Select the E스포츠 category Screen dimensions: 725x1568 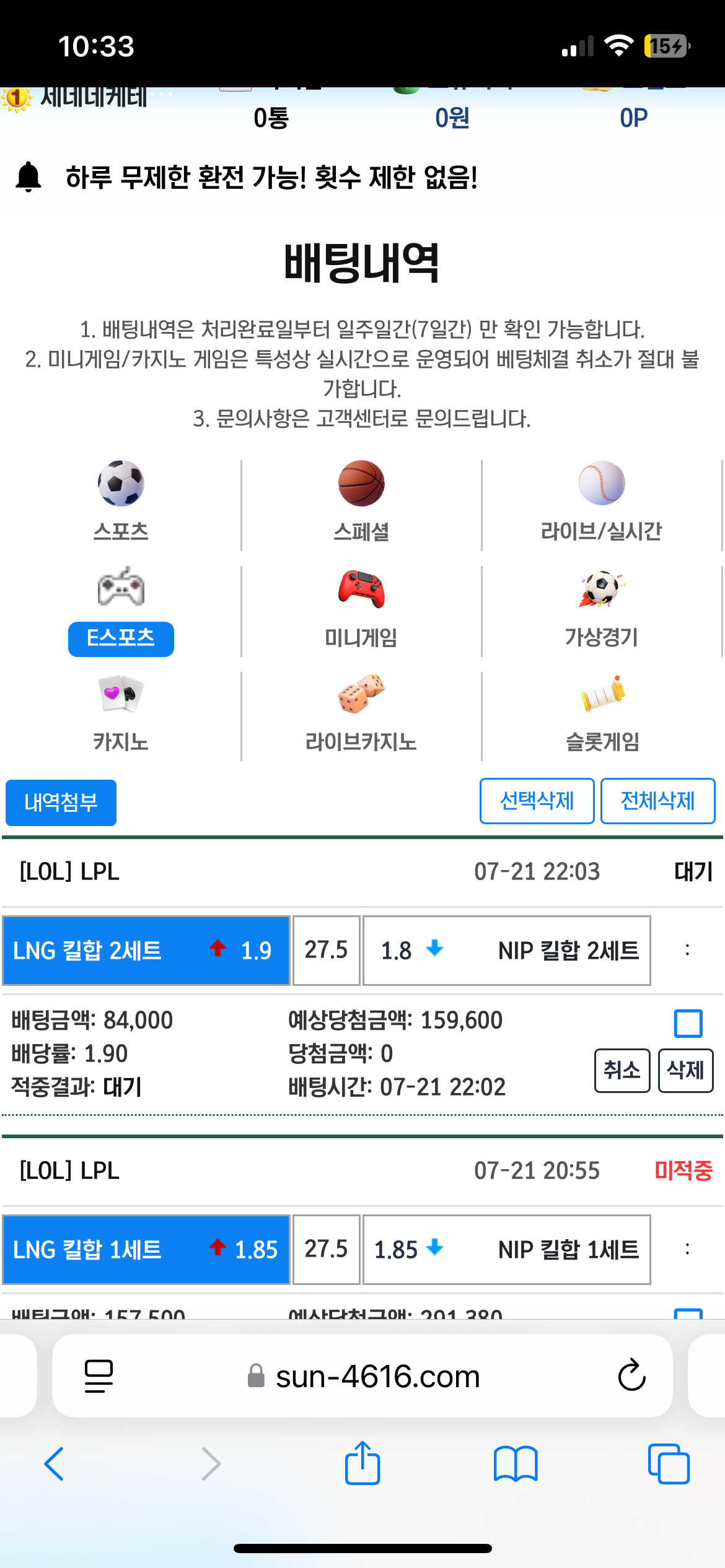[x=121, y=638]
